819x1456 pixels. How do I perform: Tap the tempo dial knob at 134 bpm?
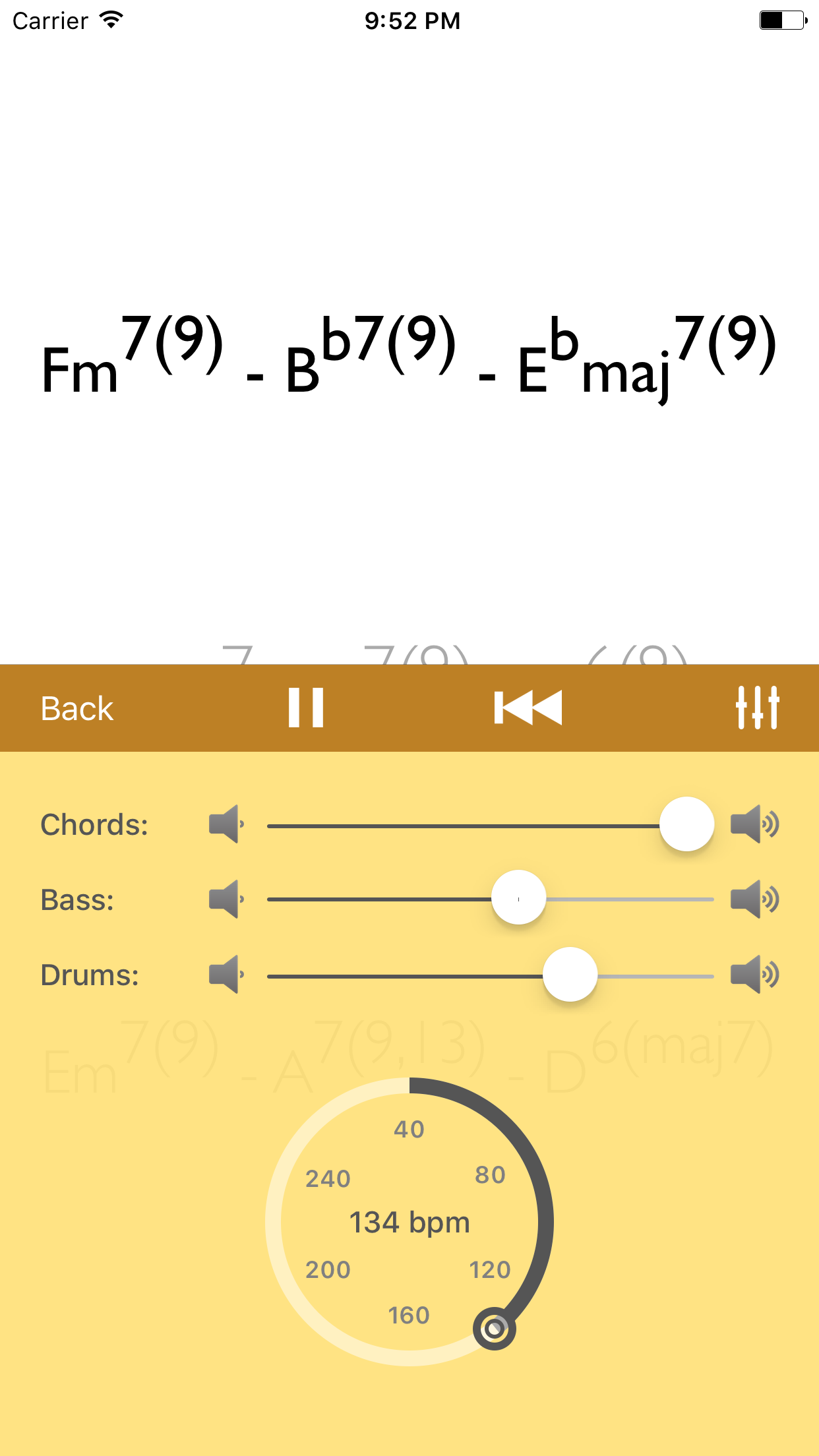click(494, 1329)
